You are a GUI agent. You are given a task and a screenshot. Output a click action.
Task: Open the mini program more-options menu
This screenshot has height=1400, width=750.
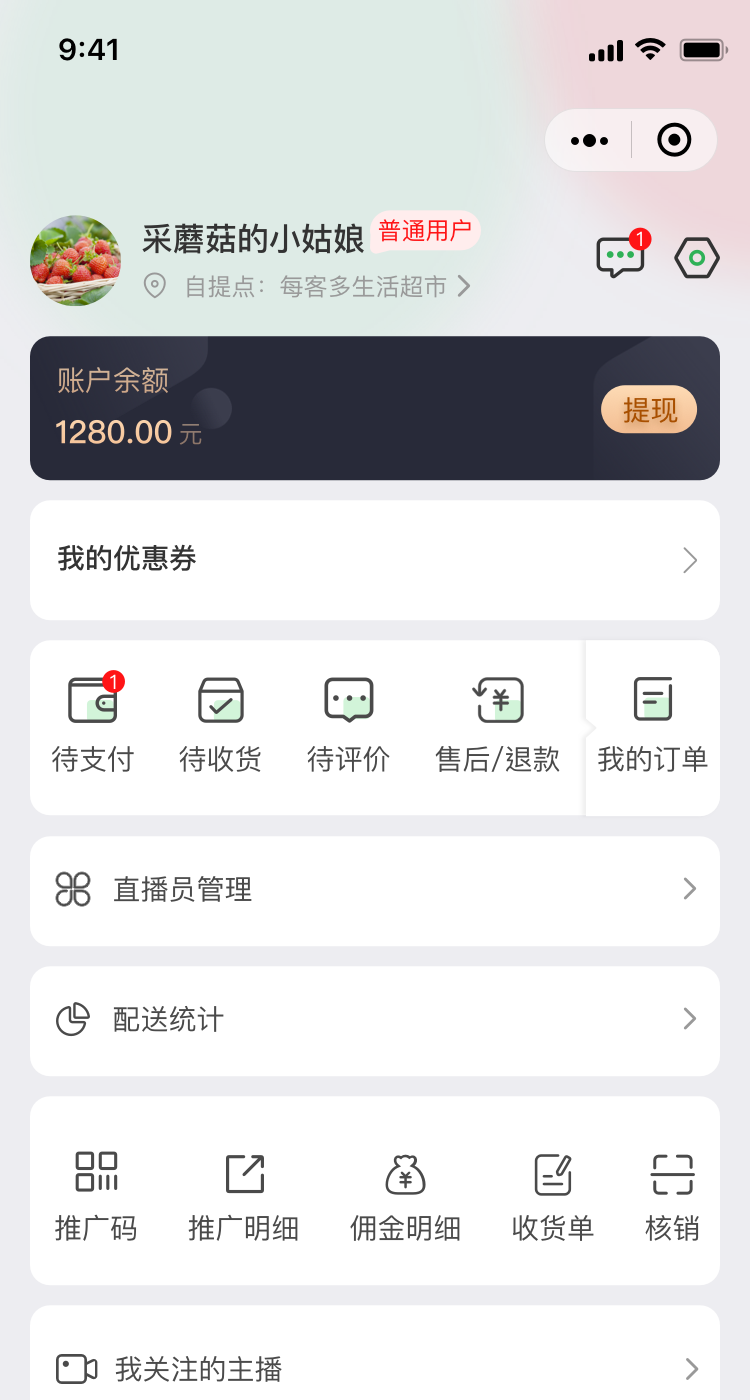tap(590, 140)
